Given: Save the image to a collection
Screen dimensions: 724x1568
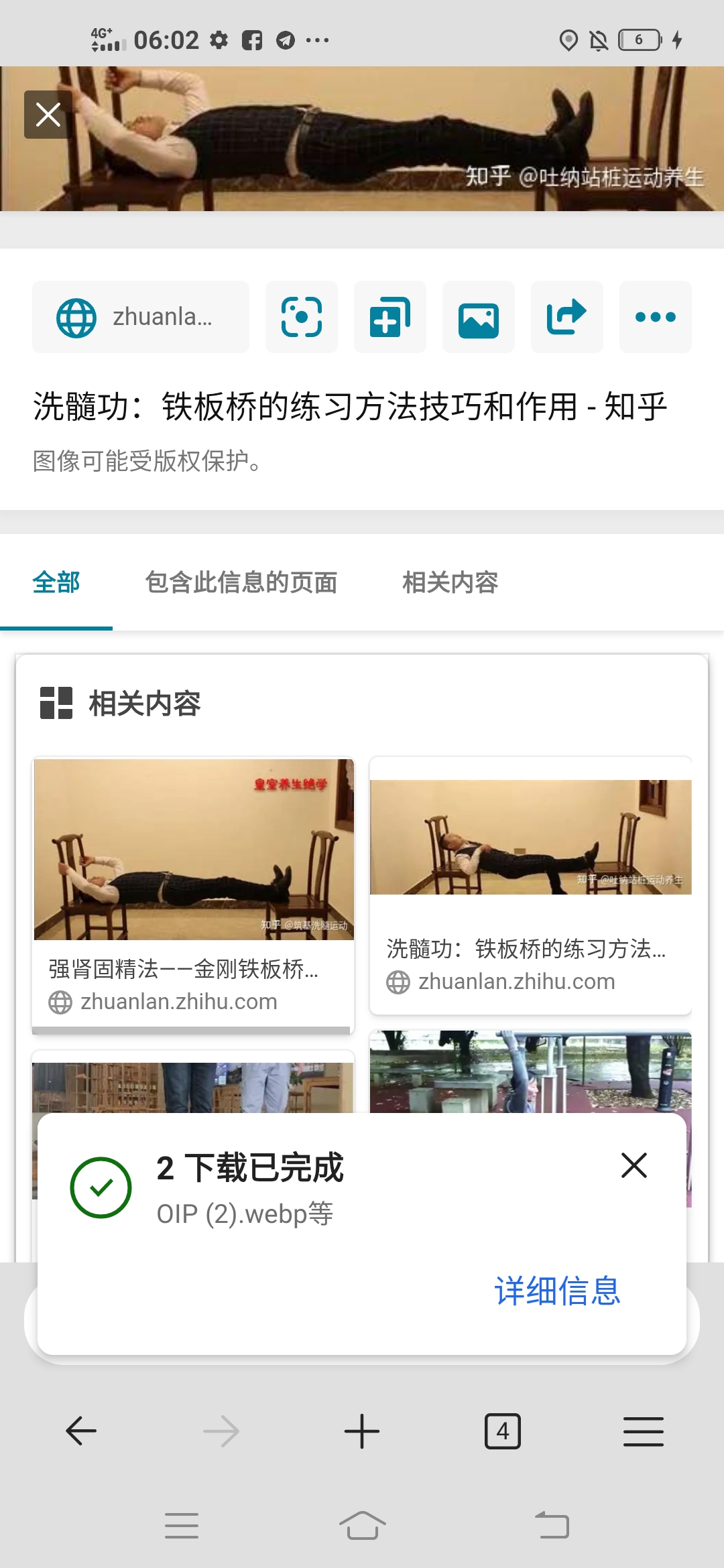Looking at the screenshot, I should click(389, 316).
